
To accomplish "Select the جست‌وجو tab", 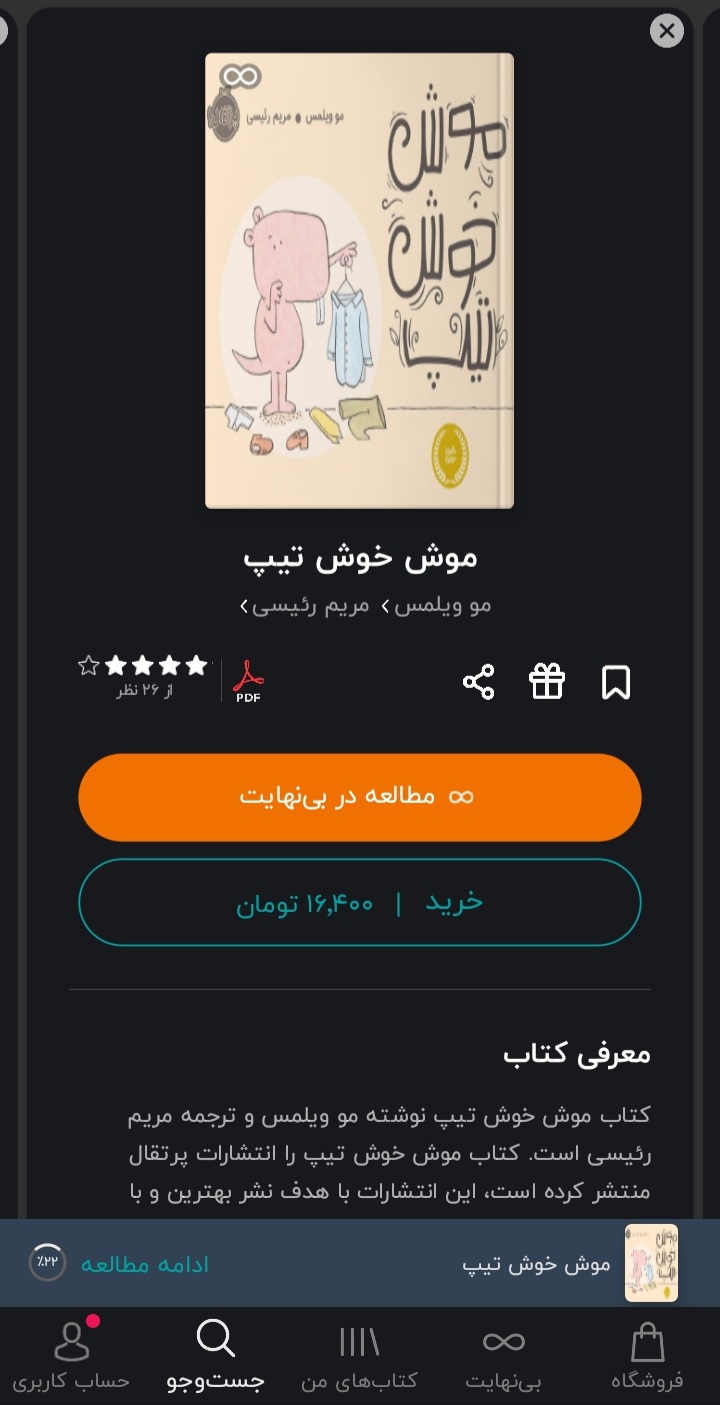I will (215, 1357).
